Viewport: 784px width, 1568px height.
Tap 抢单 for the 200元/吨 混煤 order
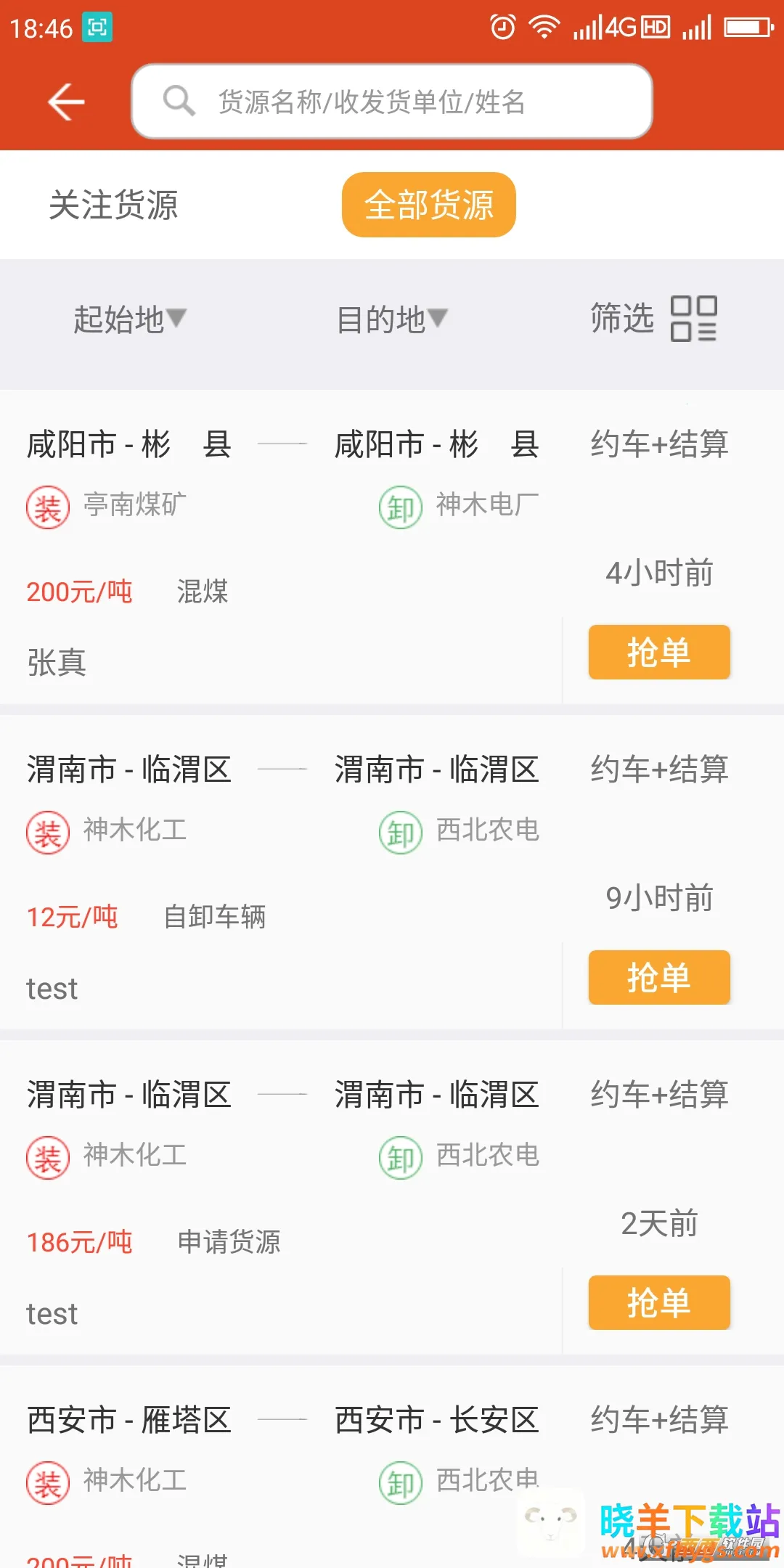pyautogui.click(x=658, y=652)
